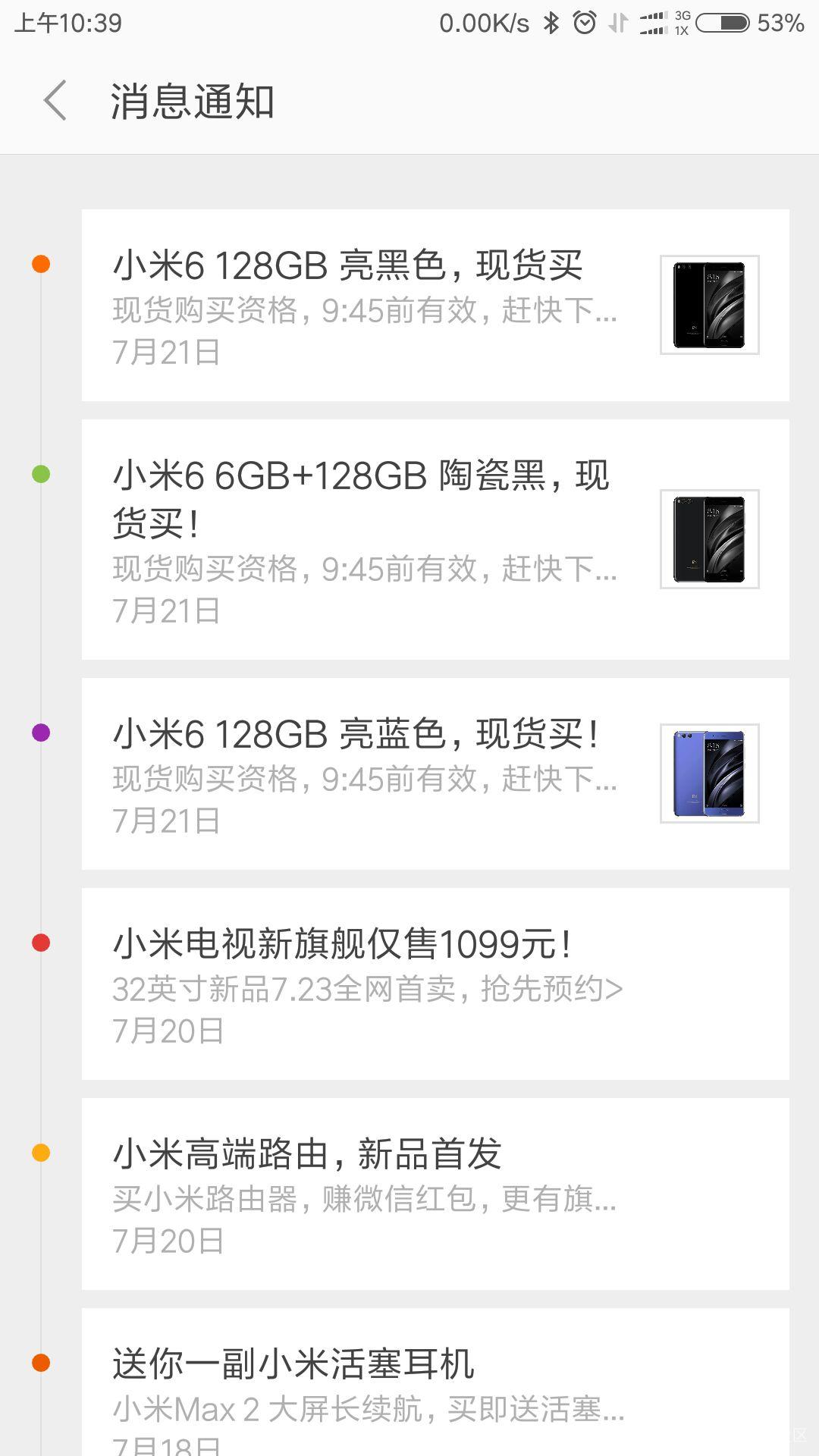Open the 小米高端路由，新品首发 message
This screenshot has height=1456, width=819.
tap(435, 1194)
